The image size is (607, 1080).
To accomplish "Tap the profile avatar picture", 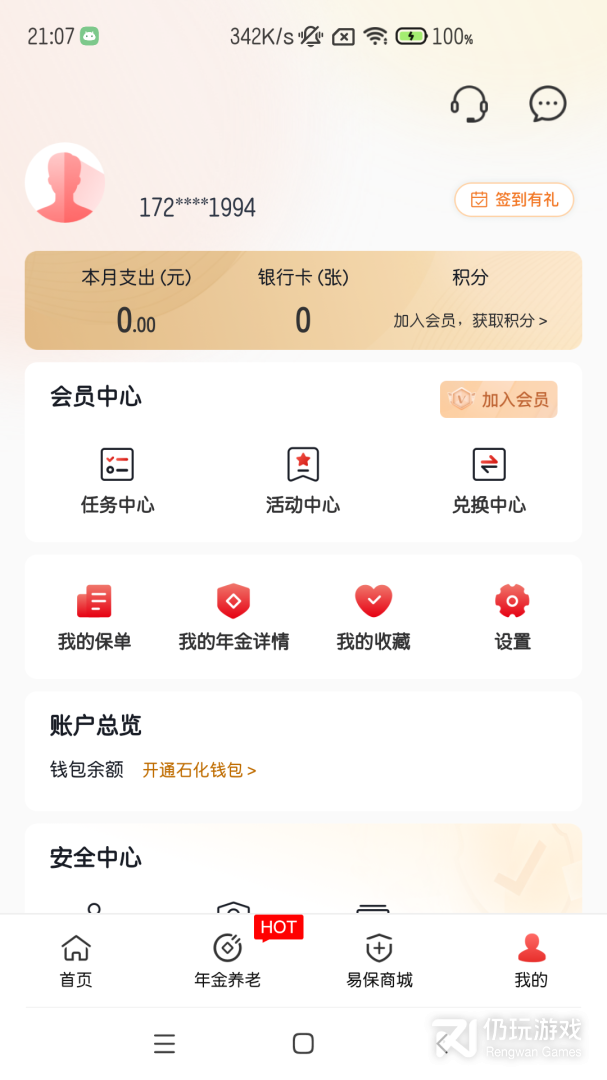I will point(65,183).
